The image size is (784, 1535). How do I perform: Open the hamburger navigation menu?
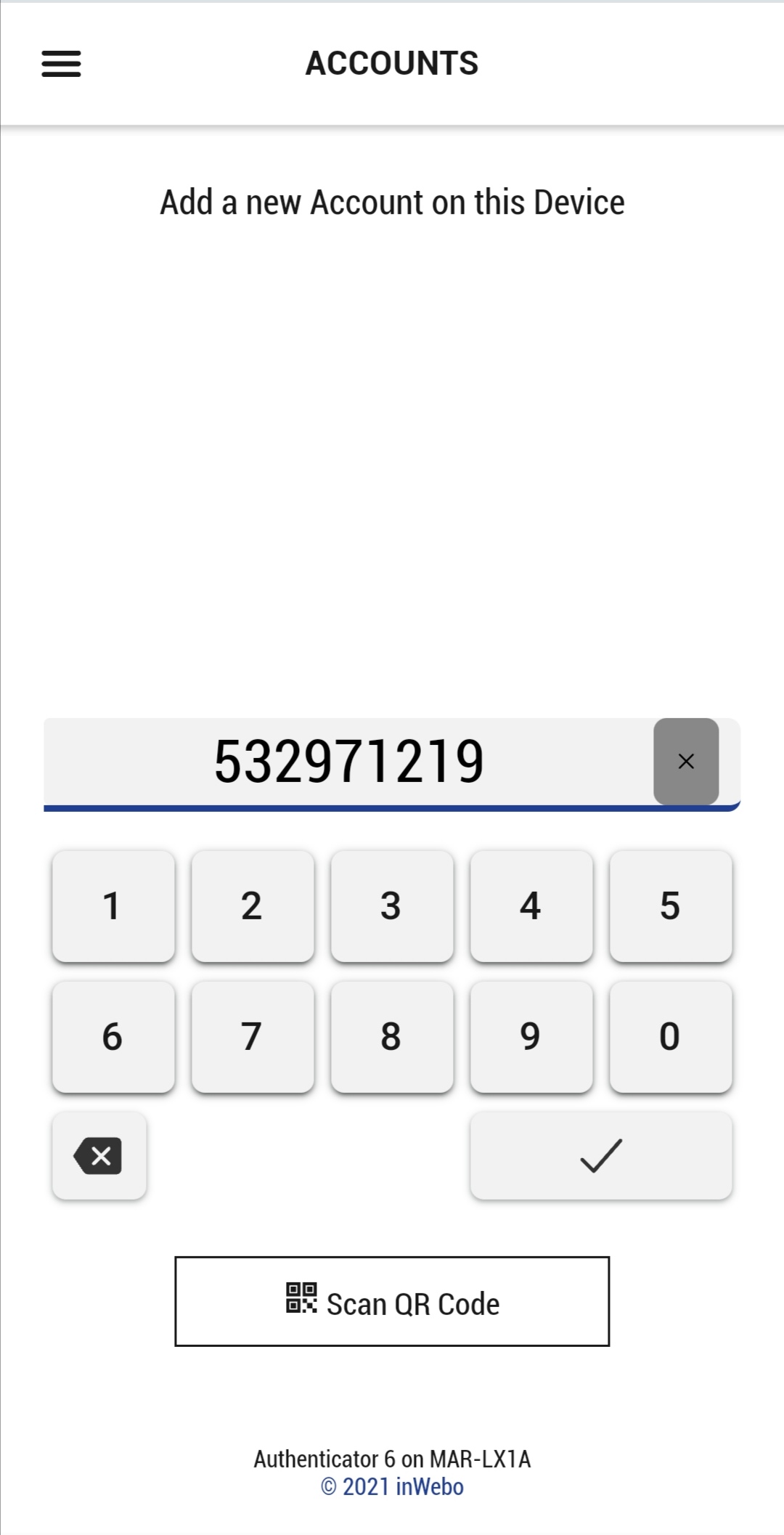click(61, 64)
